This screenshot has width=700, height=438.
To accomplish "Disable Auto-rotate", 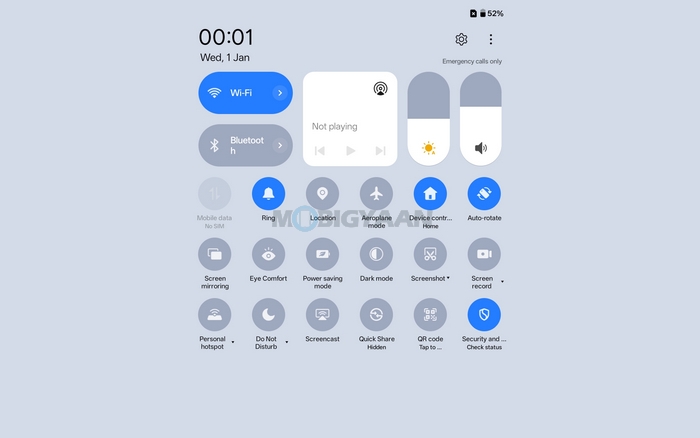I will coord(484,194).
